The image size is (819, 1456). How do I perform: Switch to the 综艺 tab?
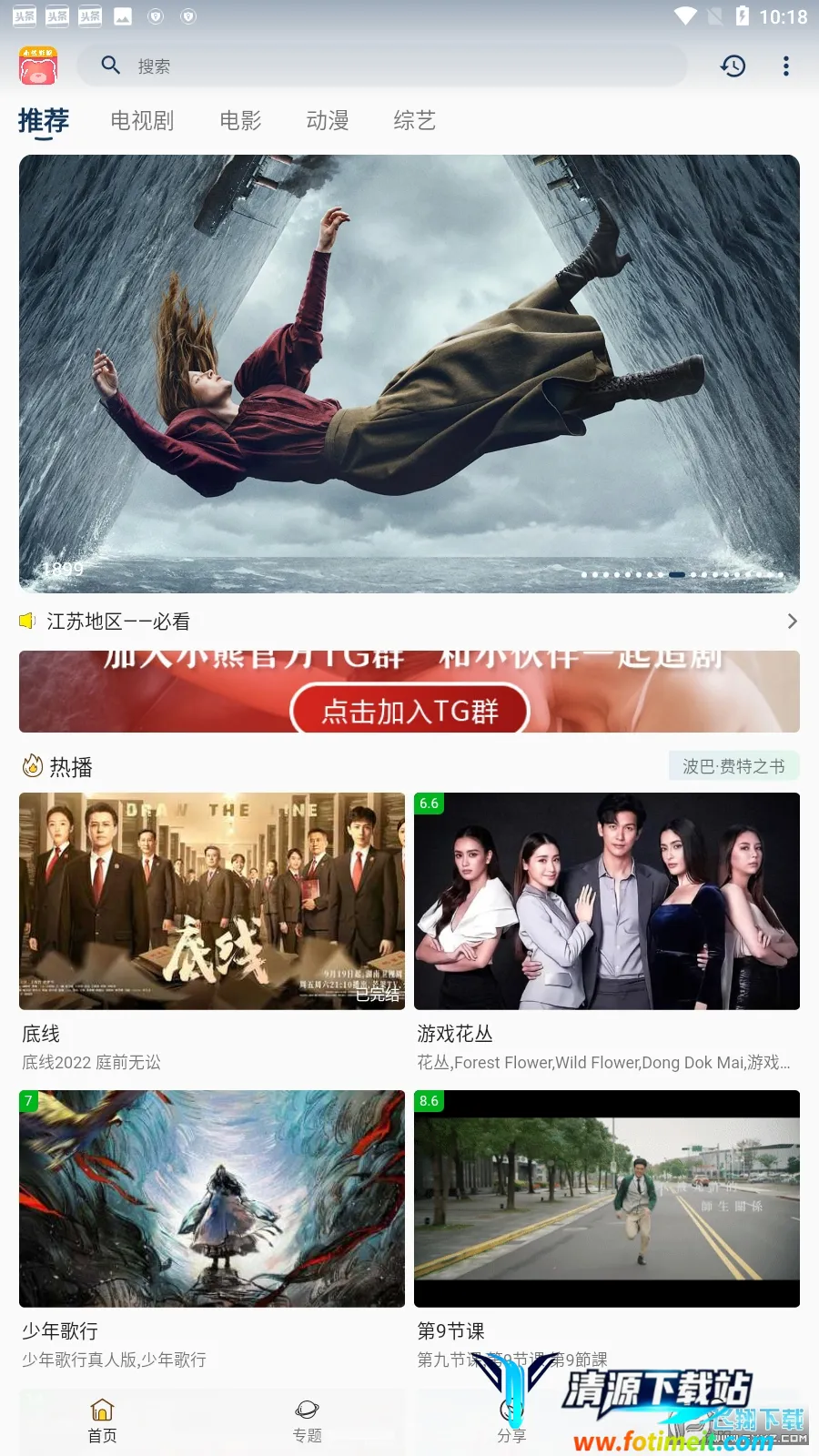click(415, 121)
